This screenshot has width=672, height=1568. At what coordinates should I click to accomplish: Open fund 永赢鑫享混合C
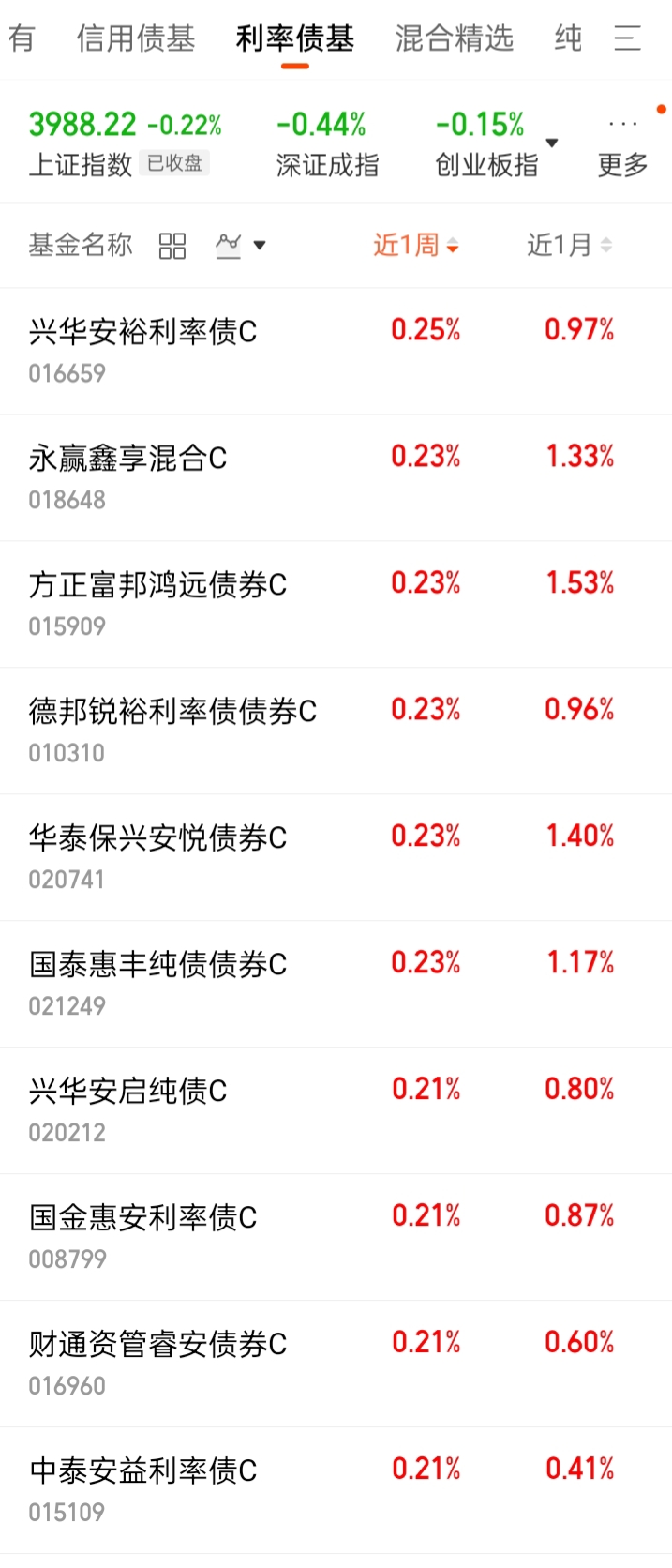(x=336, y=478)
